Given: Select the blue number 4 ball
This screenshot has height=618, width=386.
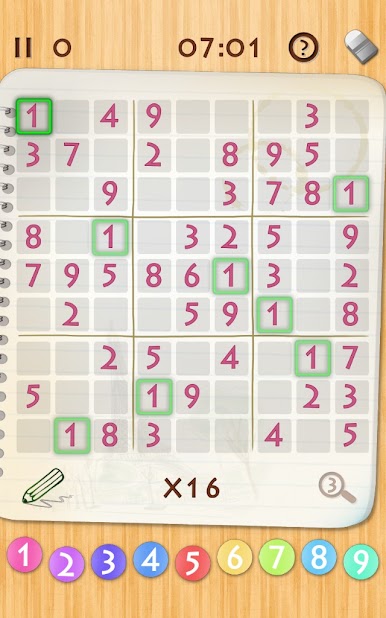Looking at the screenshot, I should pos(151,560).
